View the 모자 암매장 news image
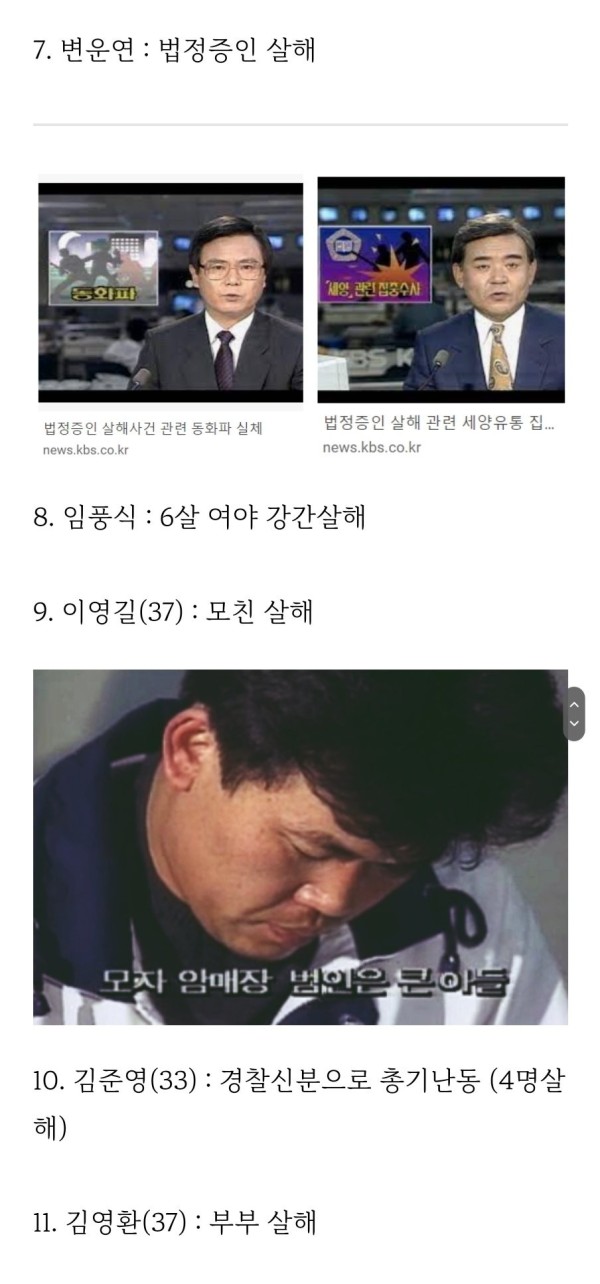The image size is (600, 1284). [300, 846]
